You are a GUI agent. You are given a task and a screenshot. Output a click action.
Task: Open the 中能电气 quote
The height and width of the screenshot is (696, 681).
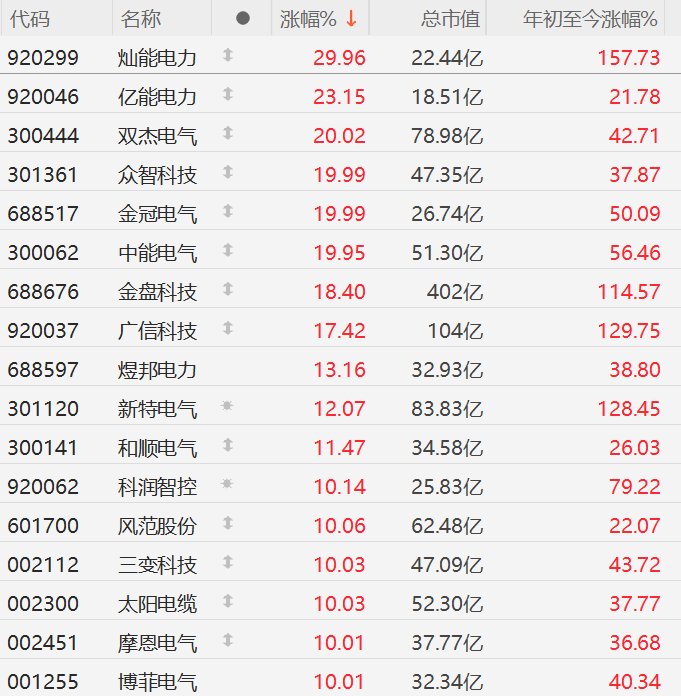pyautogui.click(x=157, y=253)
